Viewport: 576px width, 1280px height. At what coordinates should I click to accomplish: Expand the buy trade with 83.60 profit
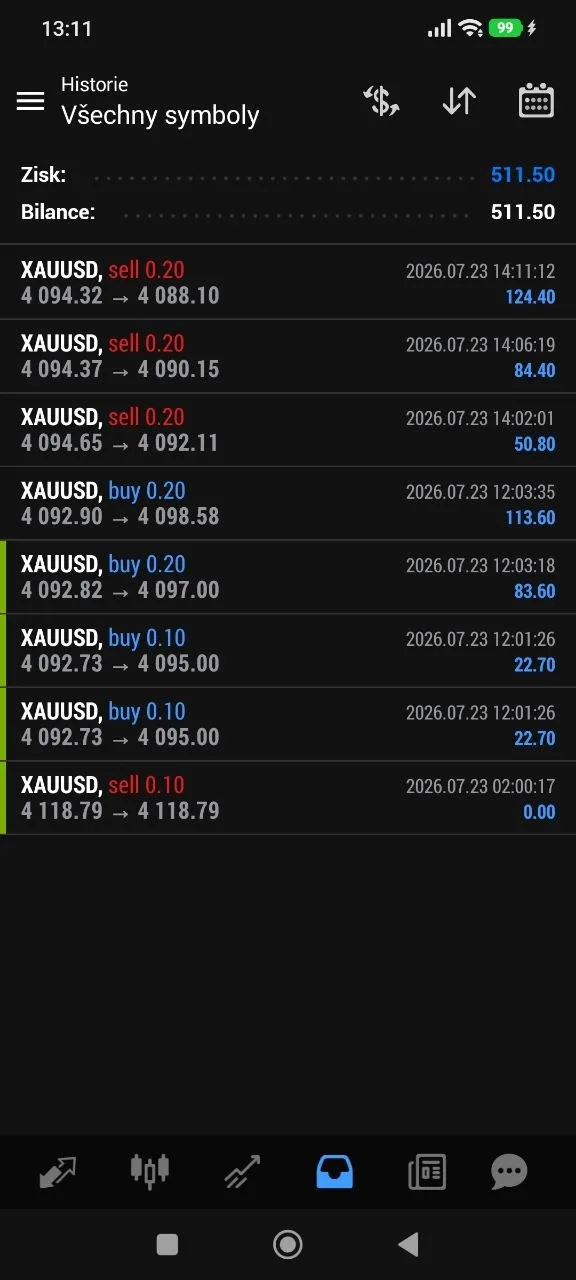click(288, 577)
